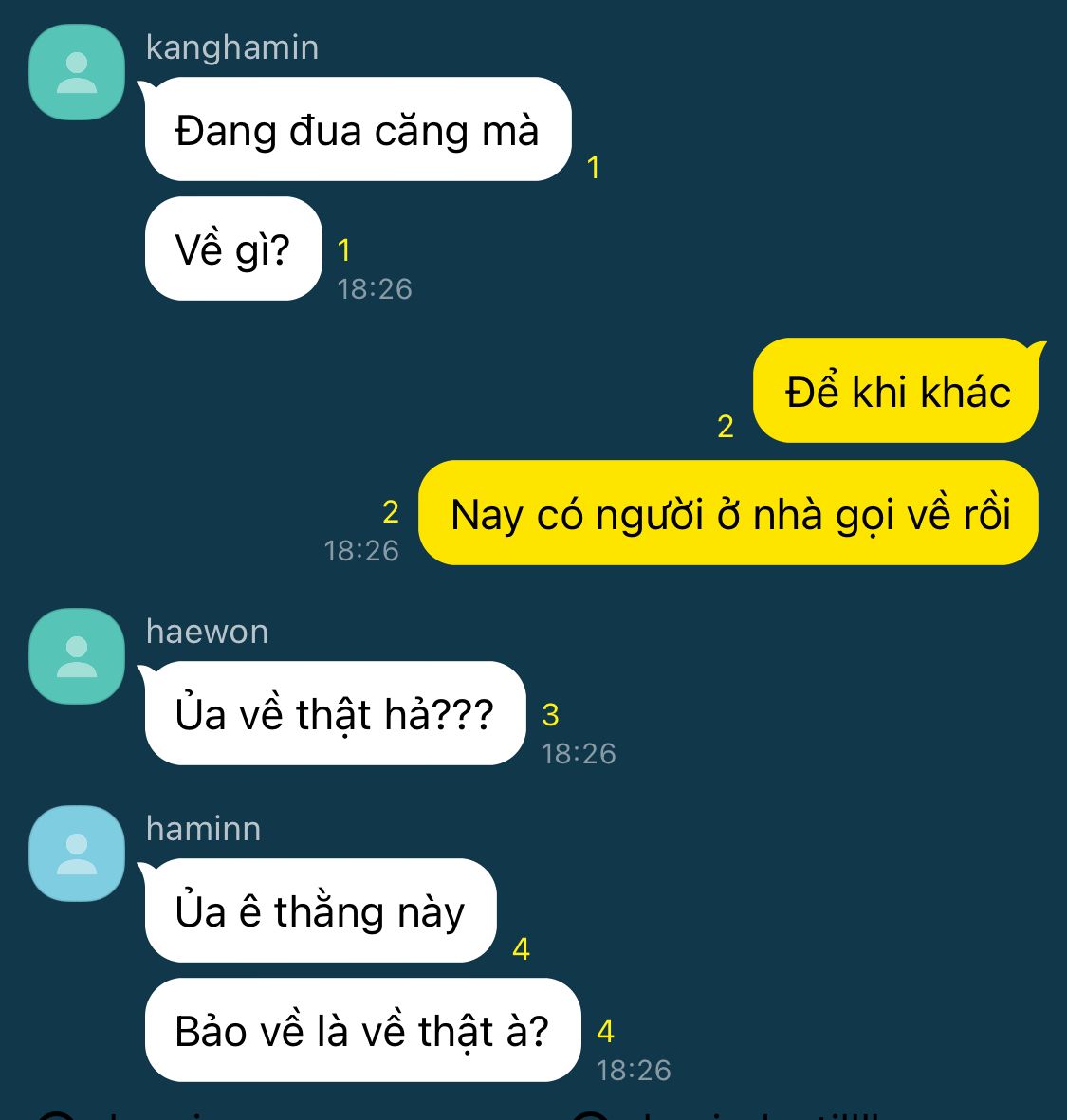View haminn's profile picture
This screenshot has width=1067, height=1120.
77,854
